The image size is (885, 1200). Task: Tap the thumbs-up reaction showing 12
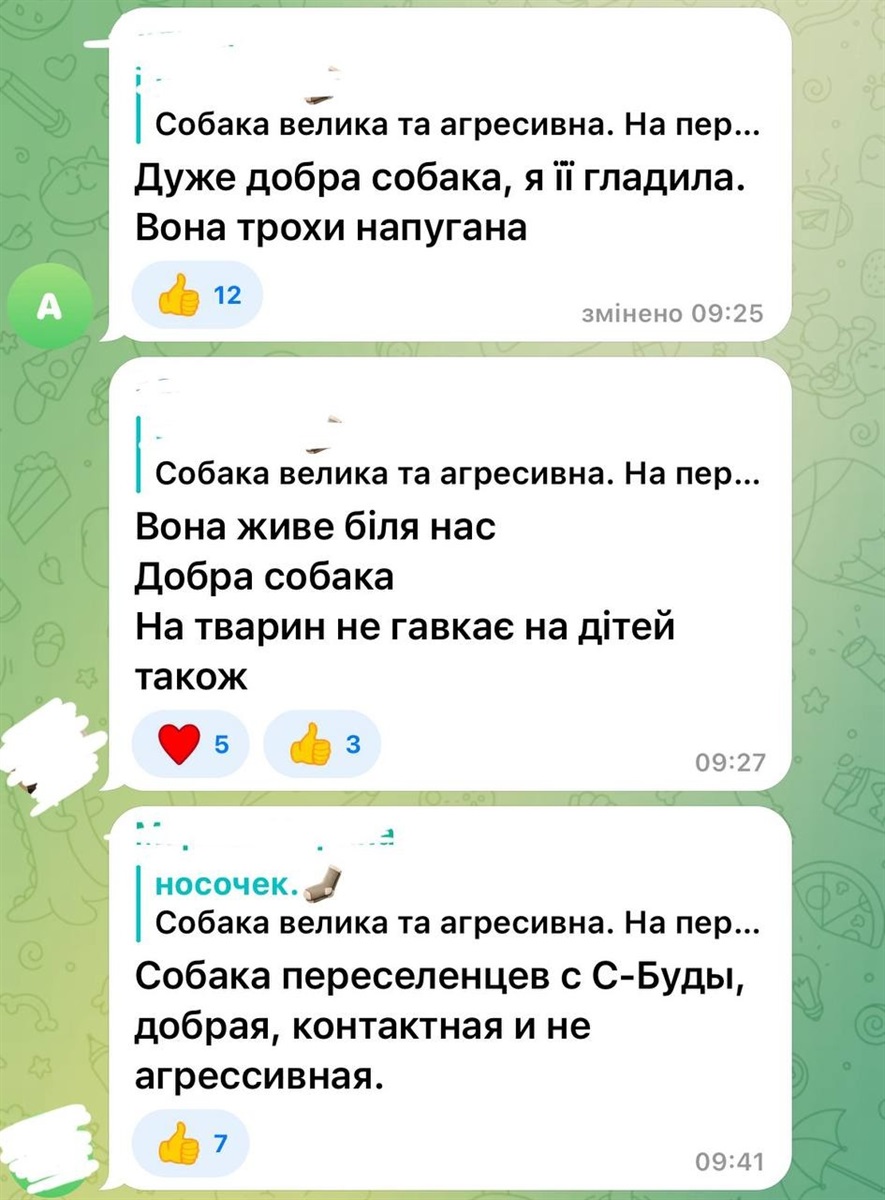point(197,296)
